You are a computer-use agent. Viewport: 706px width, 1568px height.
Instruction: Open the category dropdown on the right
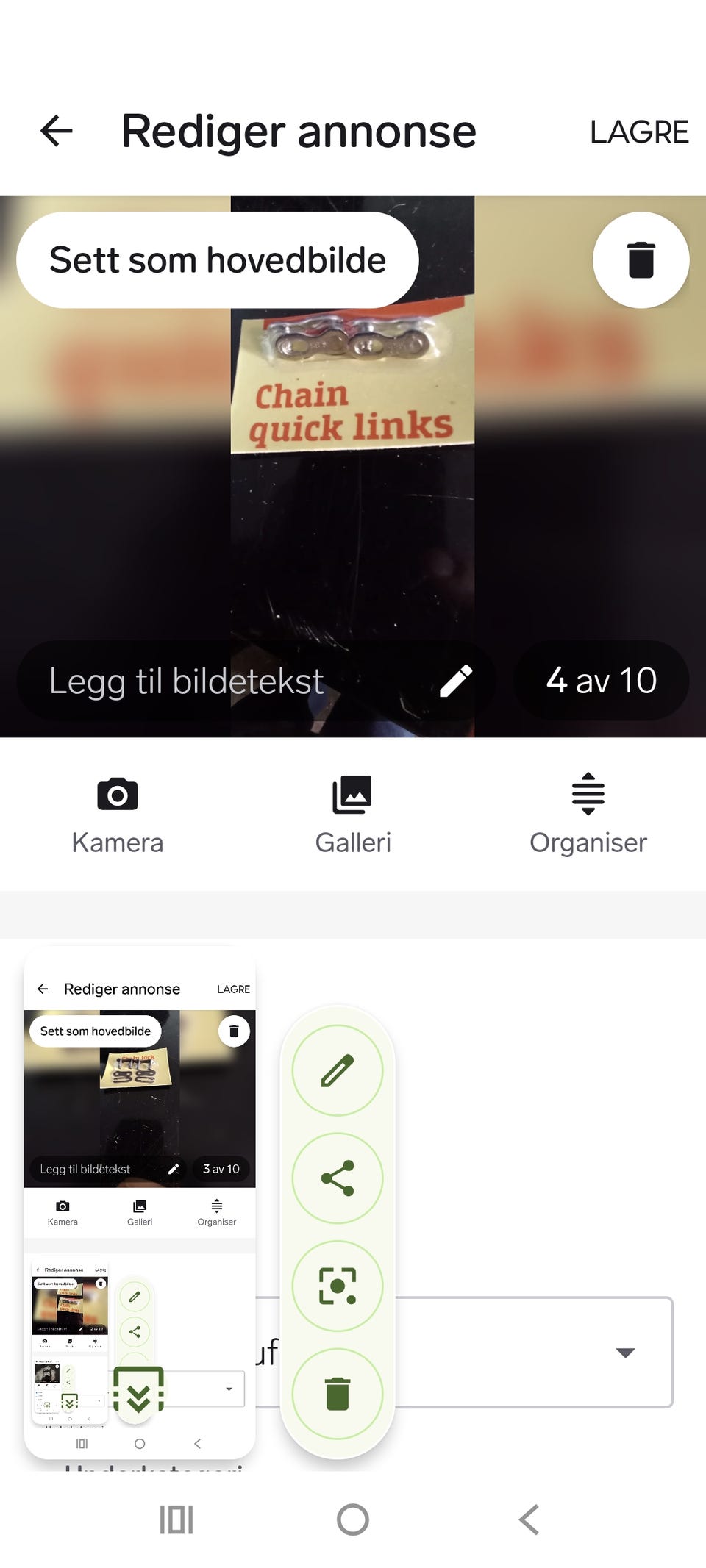(x=624, y=1353)
